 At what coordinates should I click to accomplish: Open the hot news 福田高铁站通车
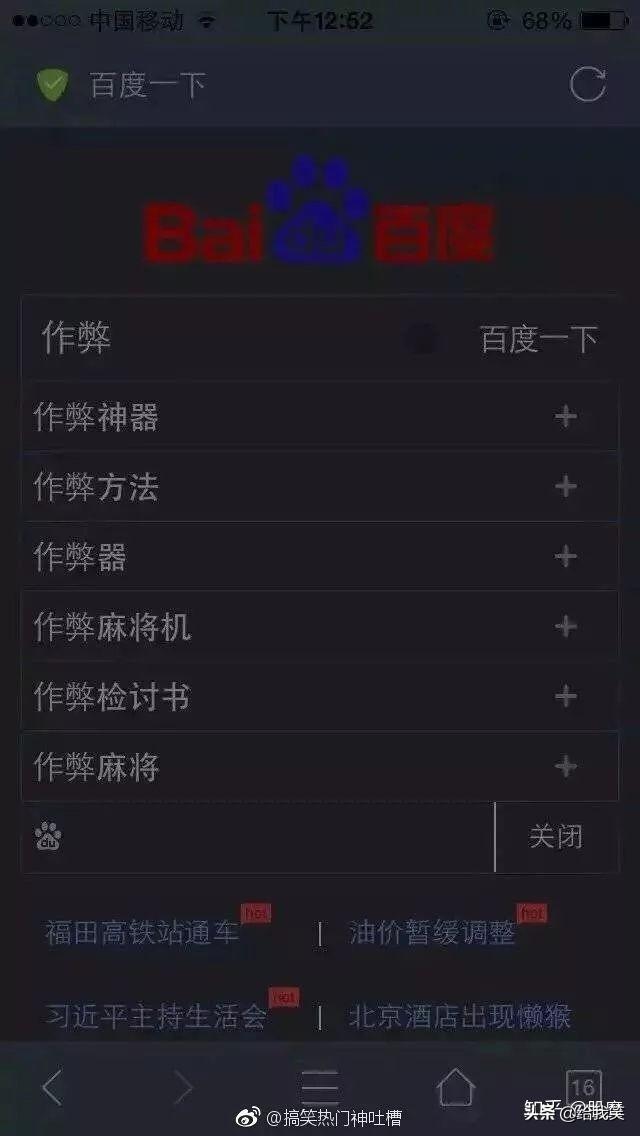tap(142, 932)
